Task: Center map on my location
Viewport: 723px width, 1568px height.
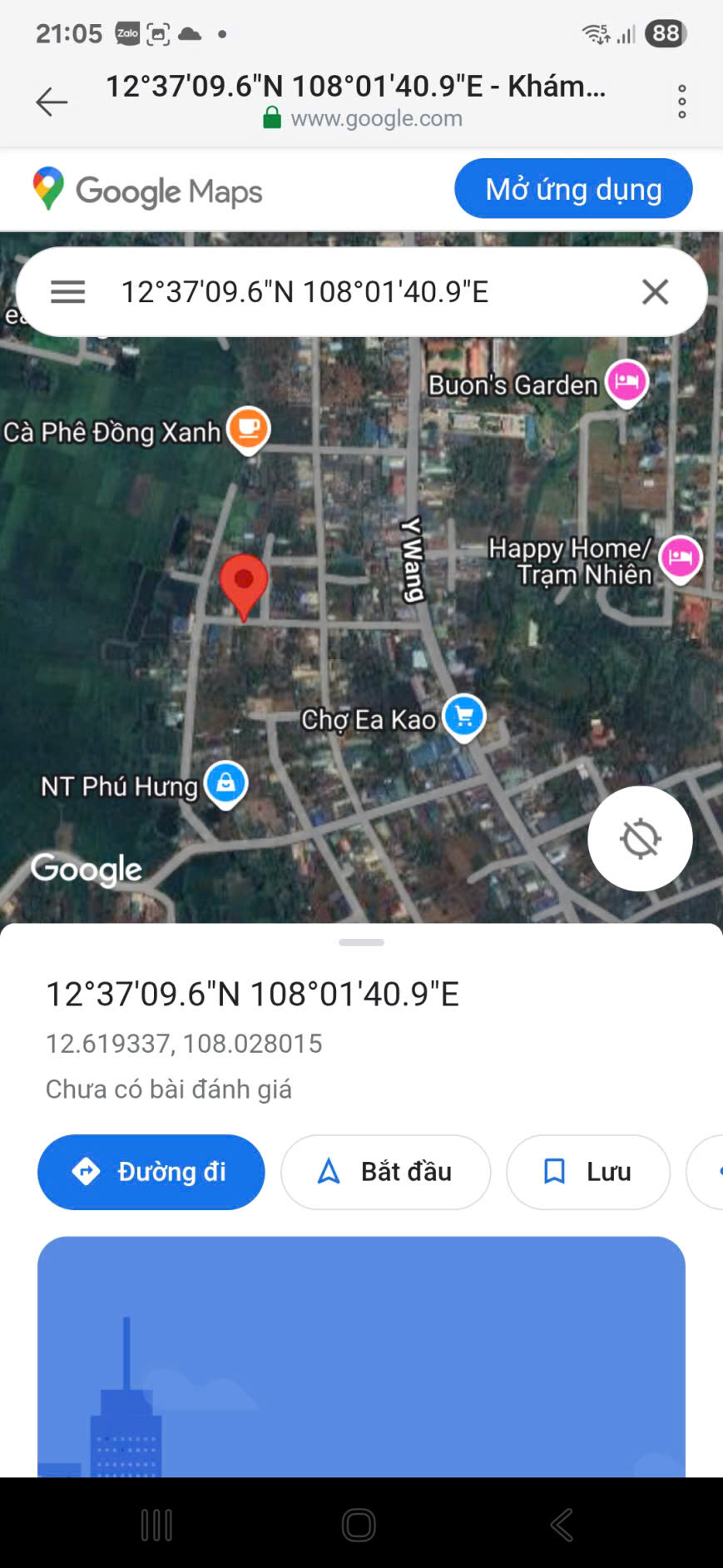Action: click(640, 838)
